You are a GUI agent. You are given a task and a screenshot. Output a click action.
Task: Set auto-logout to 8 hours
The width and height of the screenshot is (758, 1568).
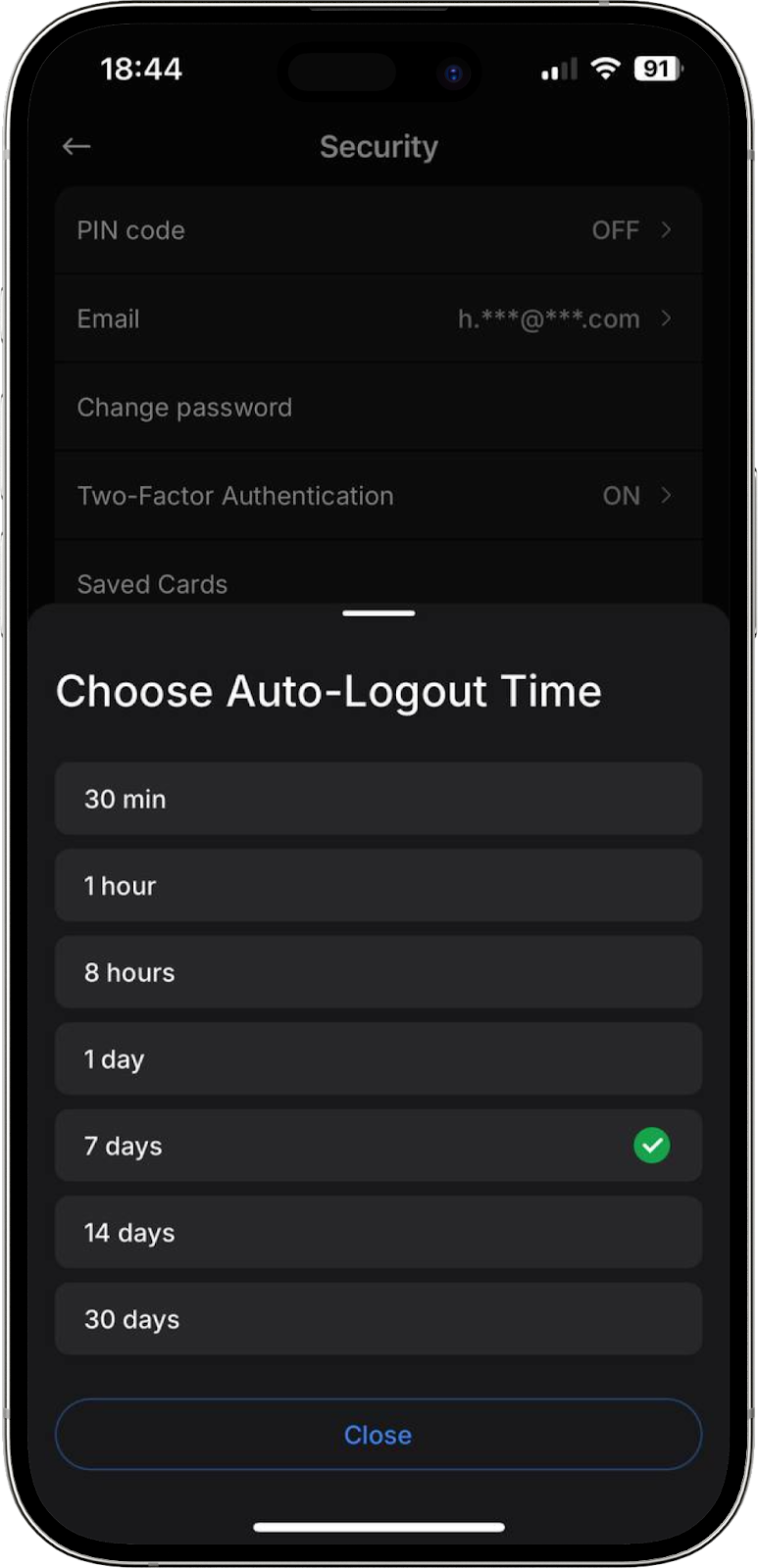tap(378, 972)
